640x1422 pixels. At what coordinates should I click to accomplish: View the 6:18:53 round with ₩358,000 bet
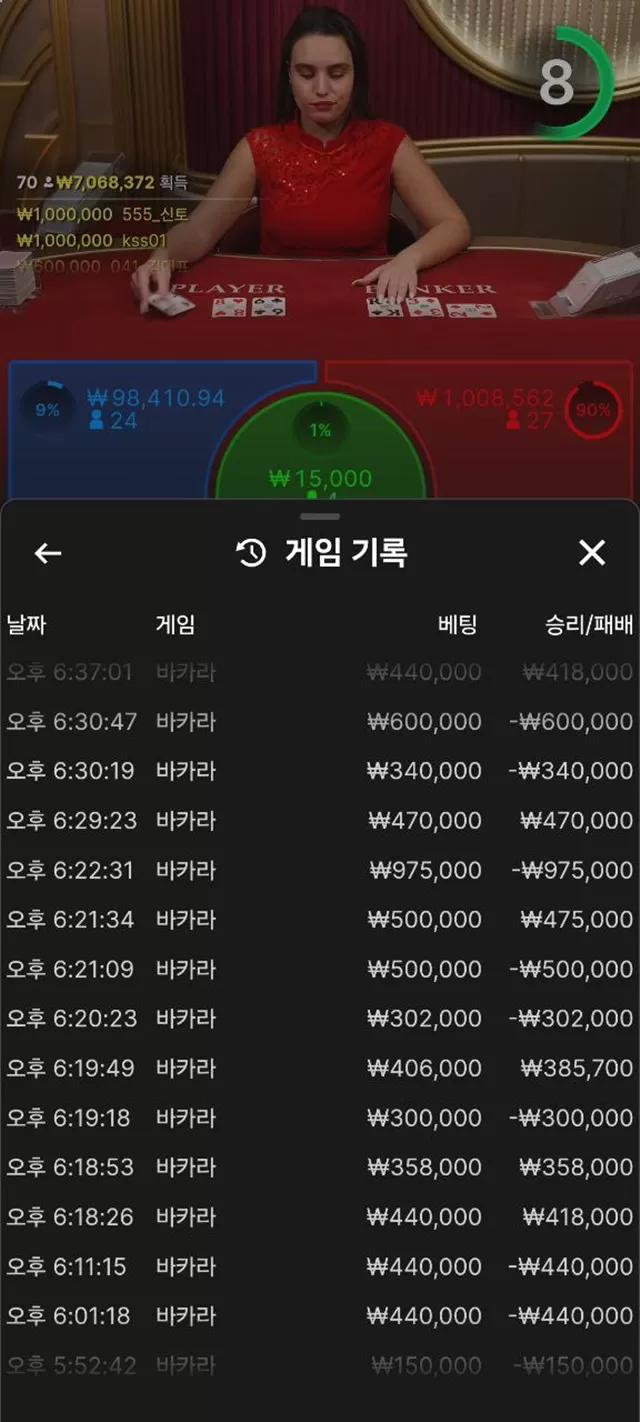(320, 1167)
